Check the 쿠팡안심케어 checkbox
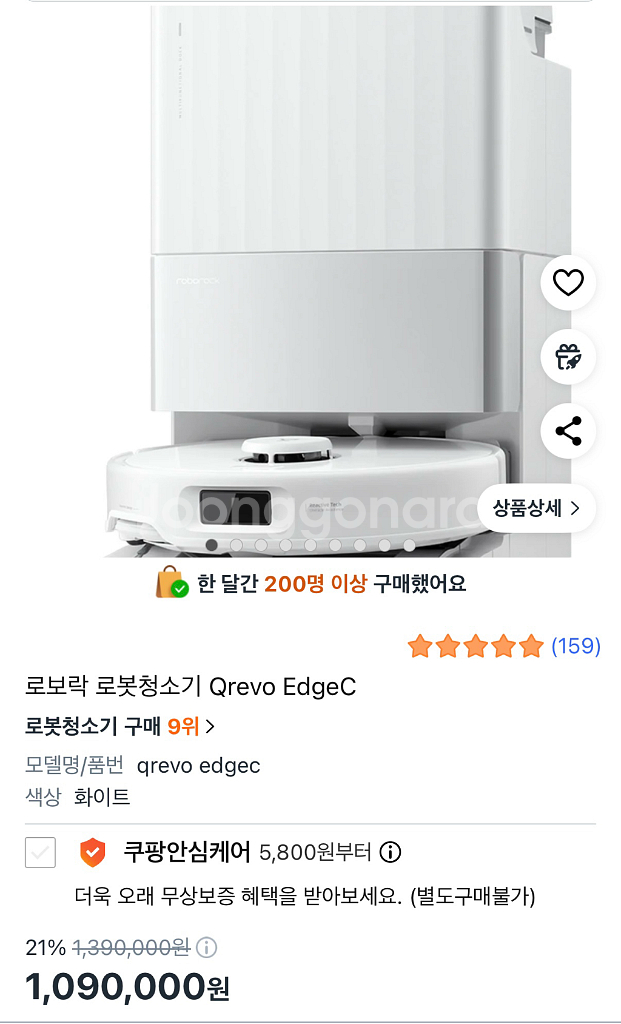621x1024 pixels. (41, 853)
